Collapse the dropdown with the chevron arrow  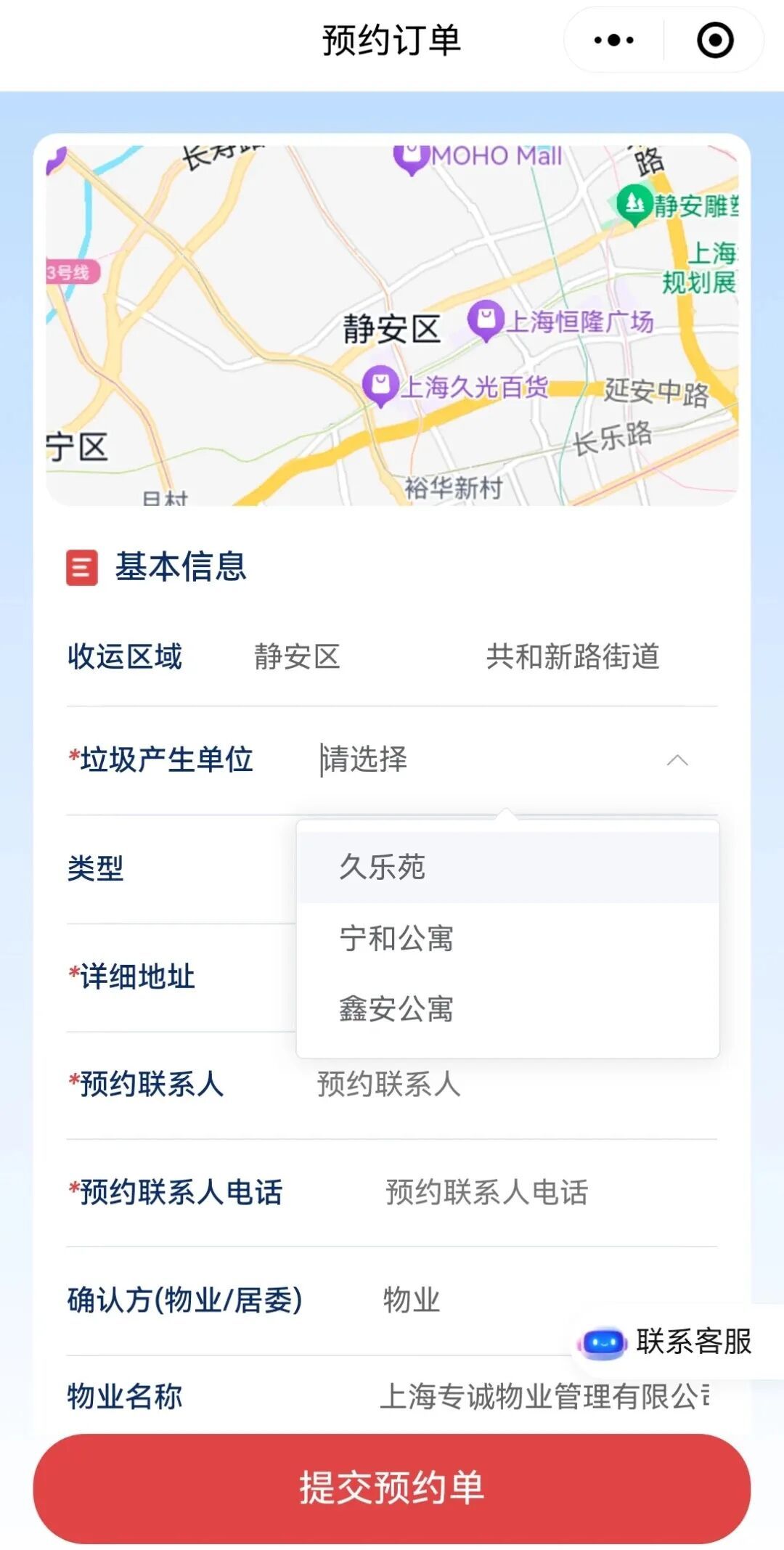pyautogui.click(x=677, y=760)
